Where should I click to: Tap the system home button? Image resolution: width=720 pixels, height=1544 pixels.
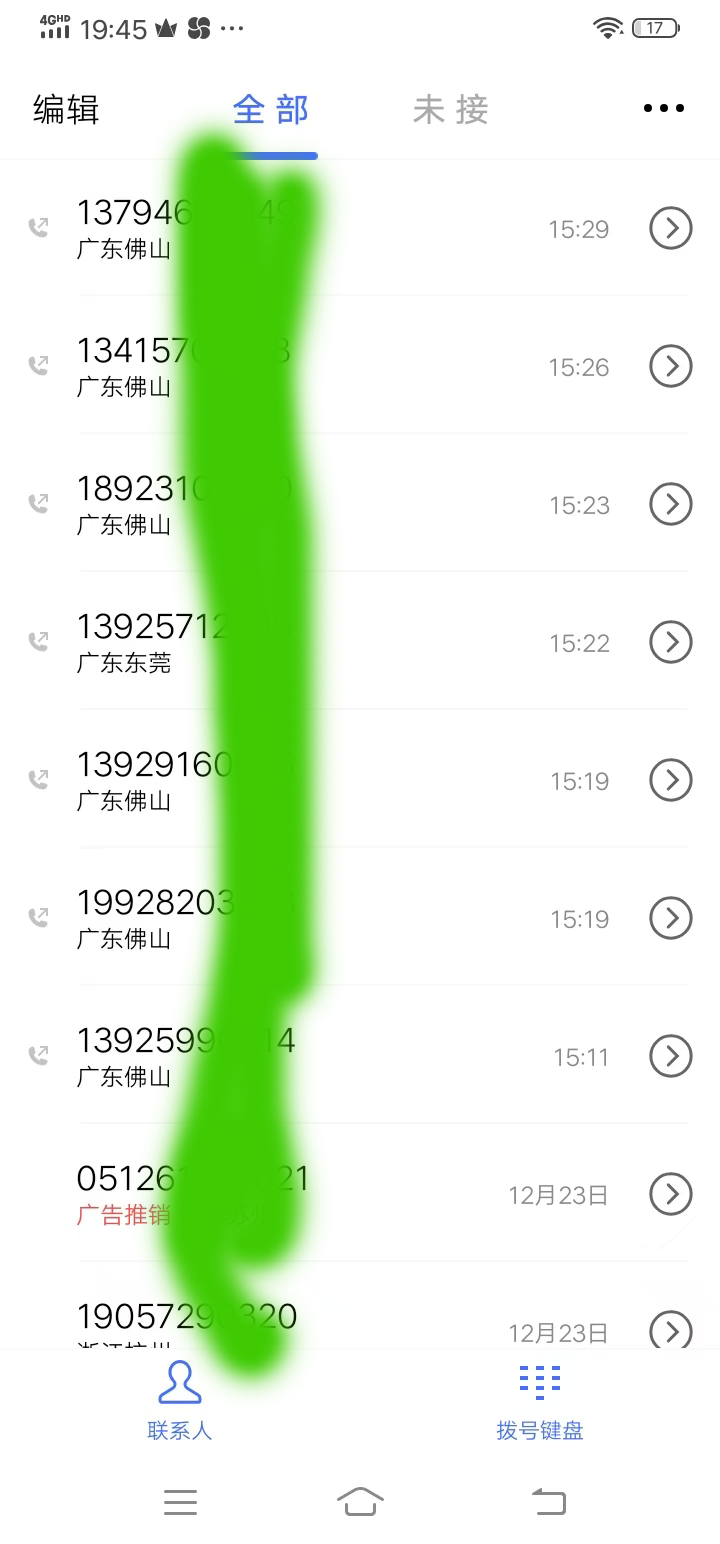click(x=360, y=1501)
